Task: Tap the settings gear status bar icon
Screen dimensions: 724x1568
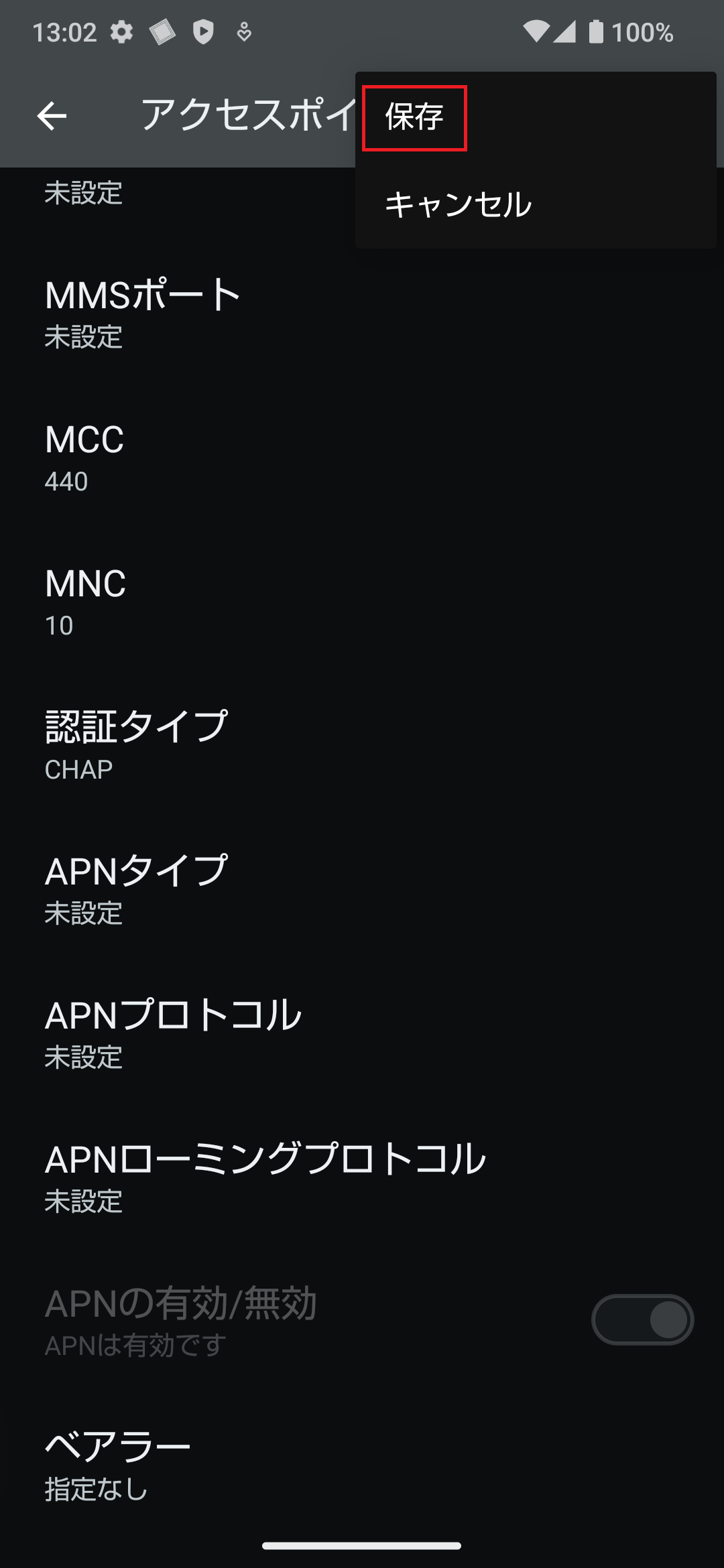Action: coord(123,31)
